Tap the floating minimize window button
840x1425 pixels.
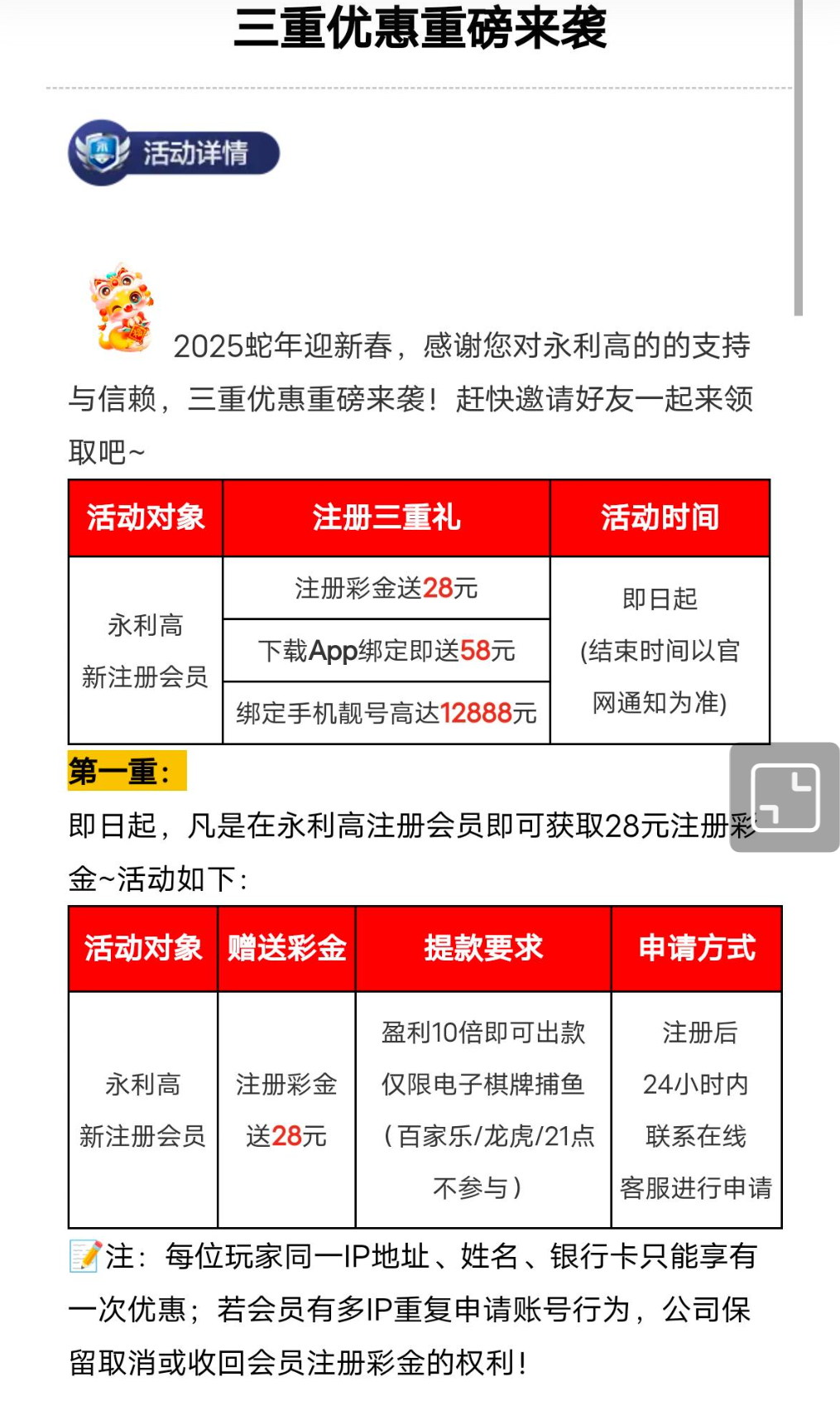pos(785,797)
